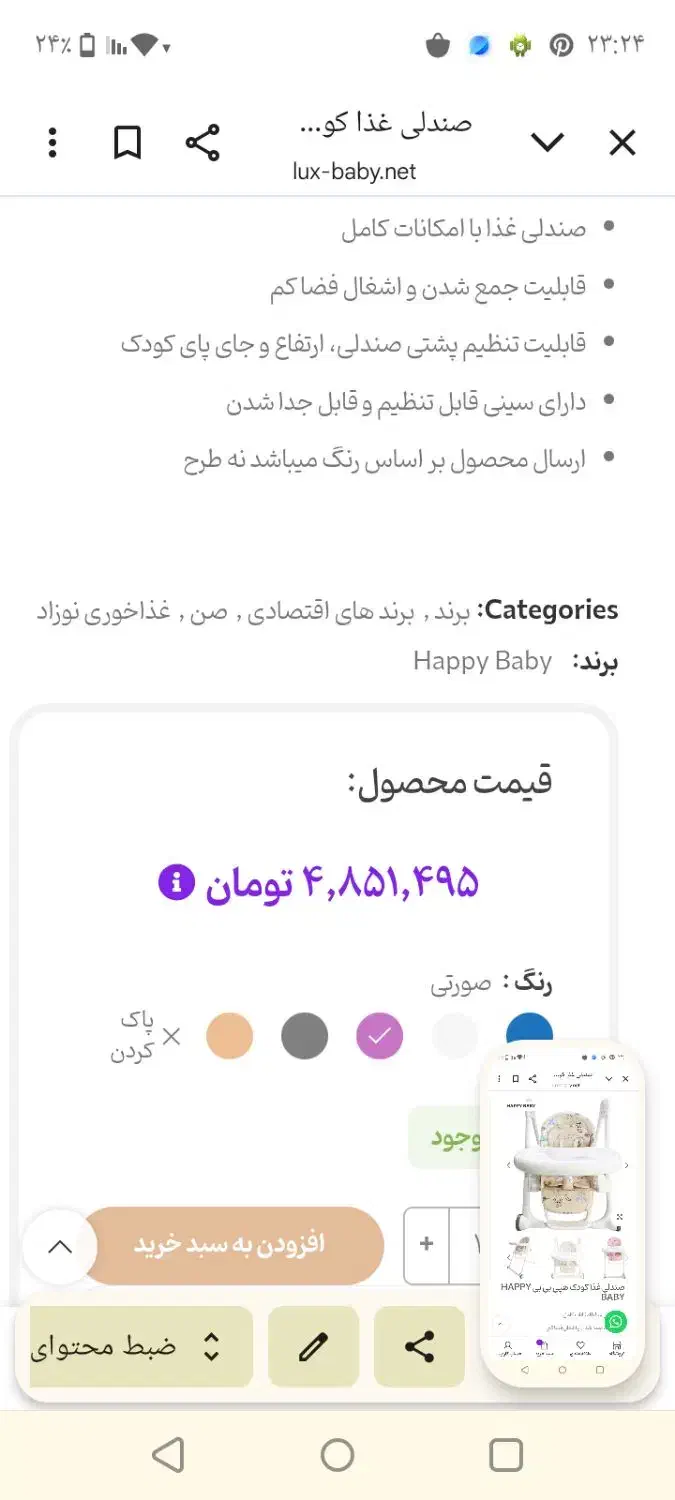
Task: Open the three-dot overflow menu
Action: pos(52,143)
